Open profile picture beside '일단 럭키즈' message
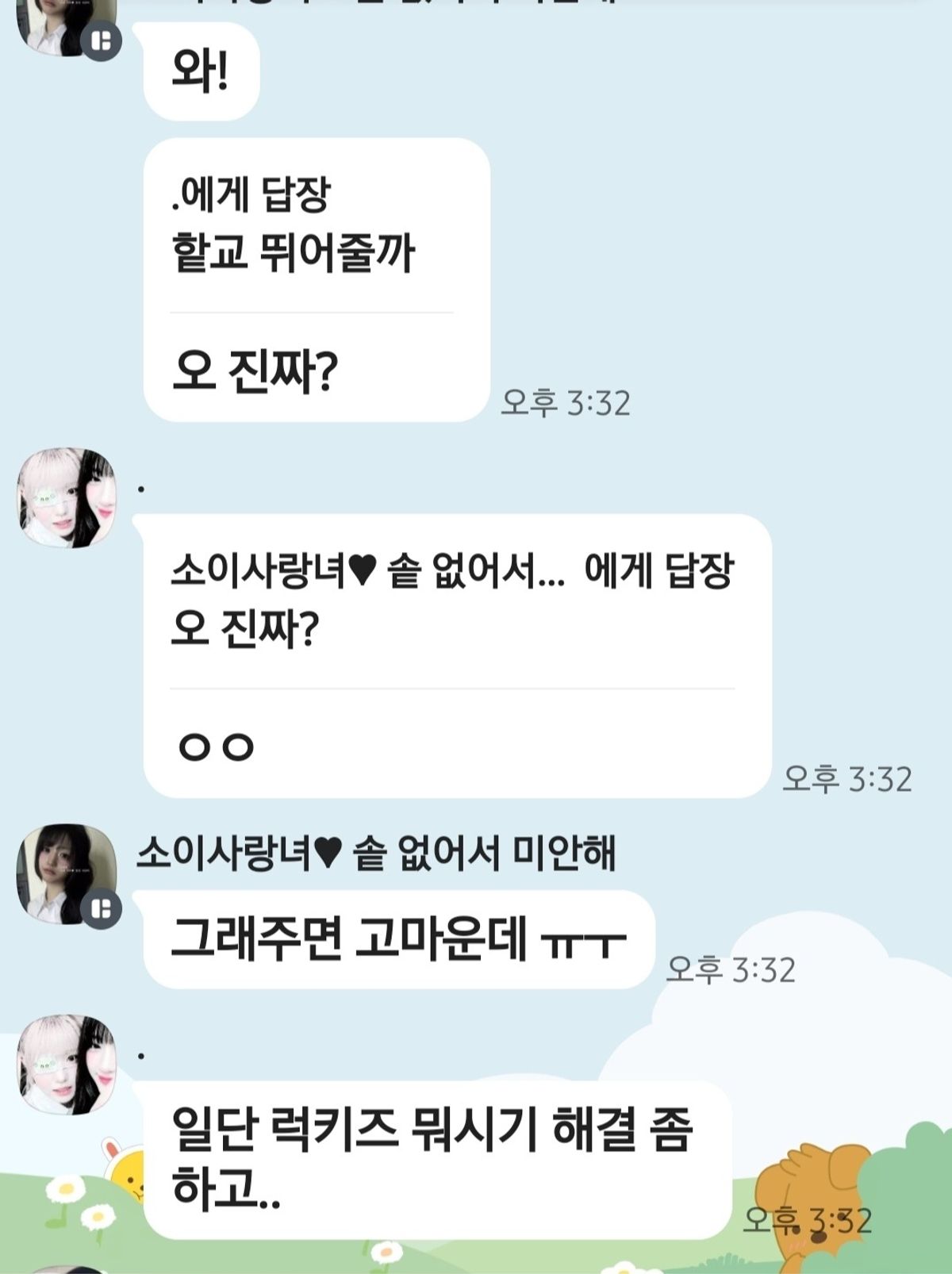The height and width of the screenshot is (1274, 952). pyautogui.click(x=67, y=1065)
